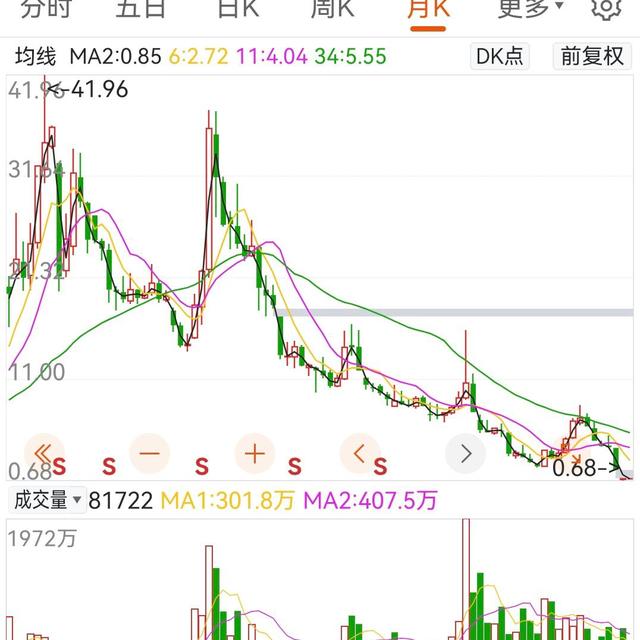Image resolution: width=640 pixels, height=640 pixels.
Task: Zoom out the chart with minus
Action: pos(149,453)
